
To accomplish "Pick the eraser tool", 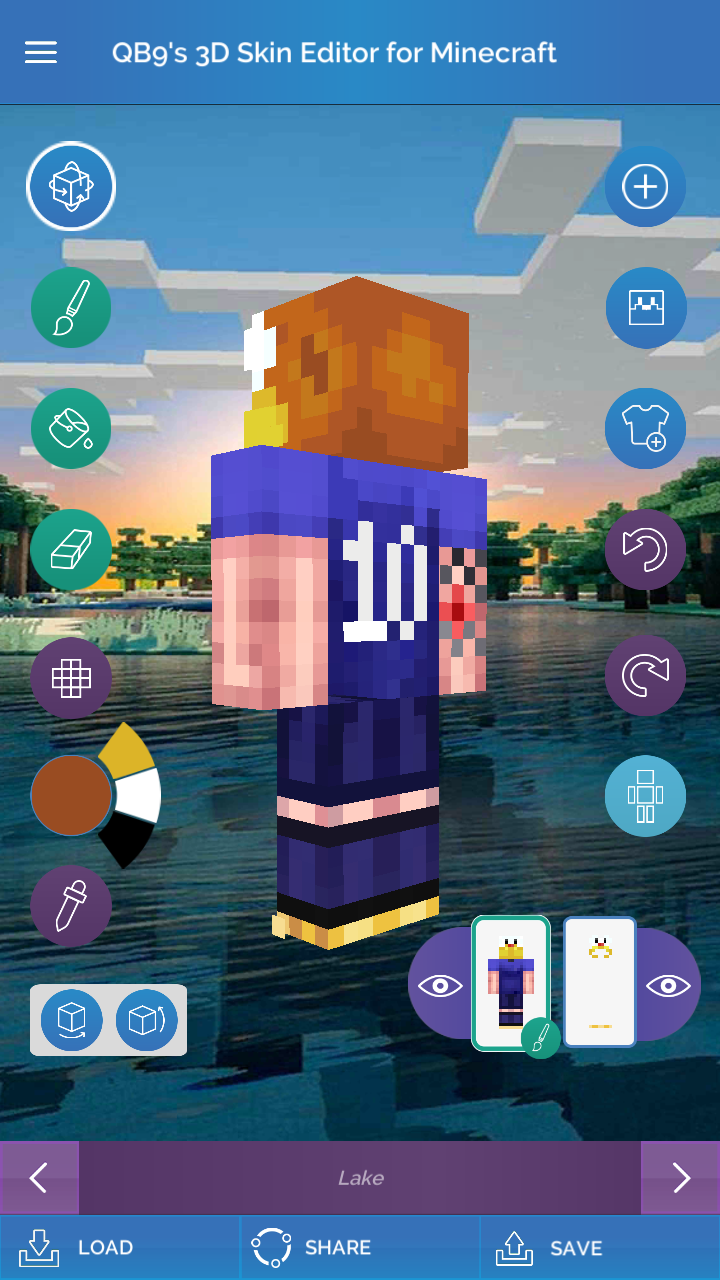I will (x=71, y=550).
